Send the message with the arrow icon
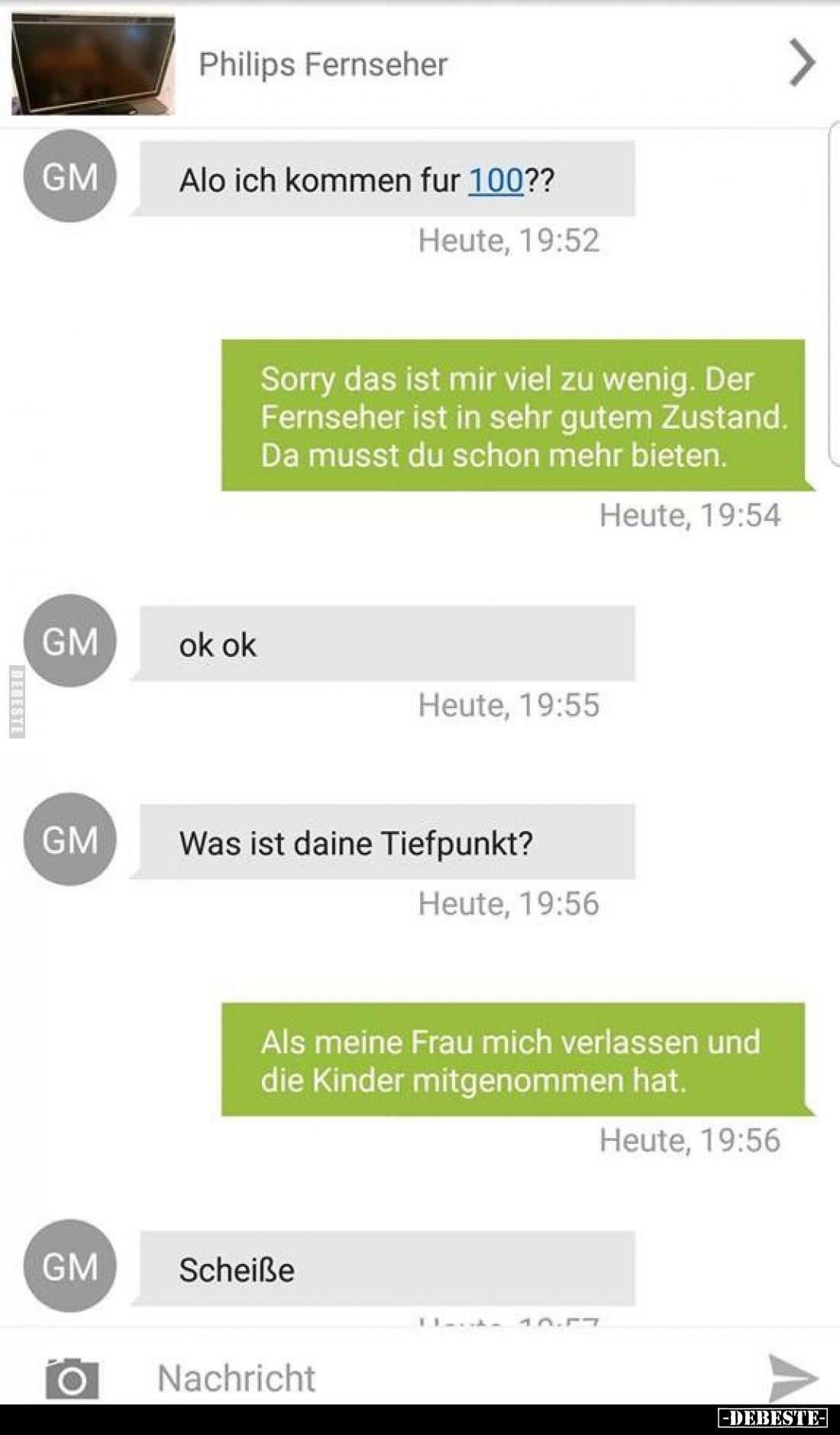This screenshot has height=1435, width=840. (793, 1378)
